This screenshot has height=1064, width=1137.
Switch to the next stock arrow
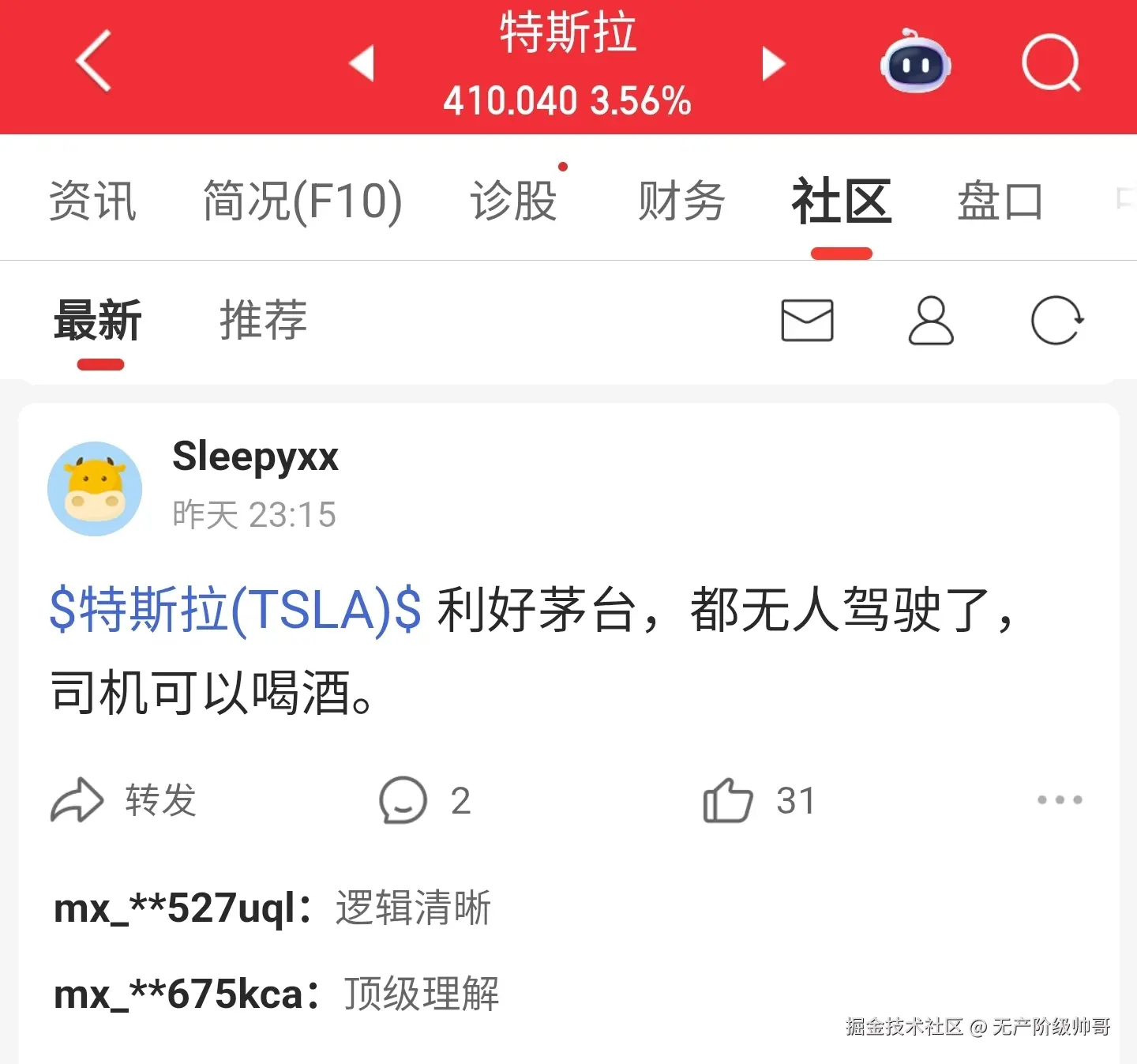773,64
